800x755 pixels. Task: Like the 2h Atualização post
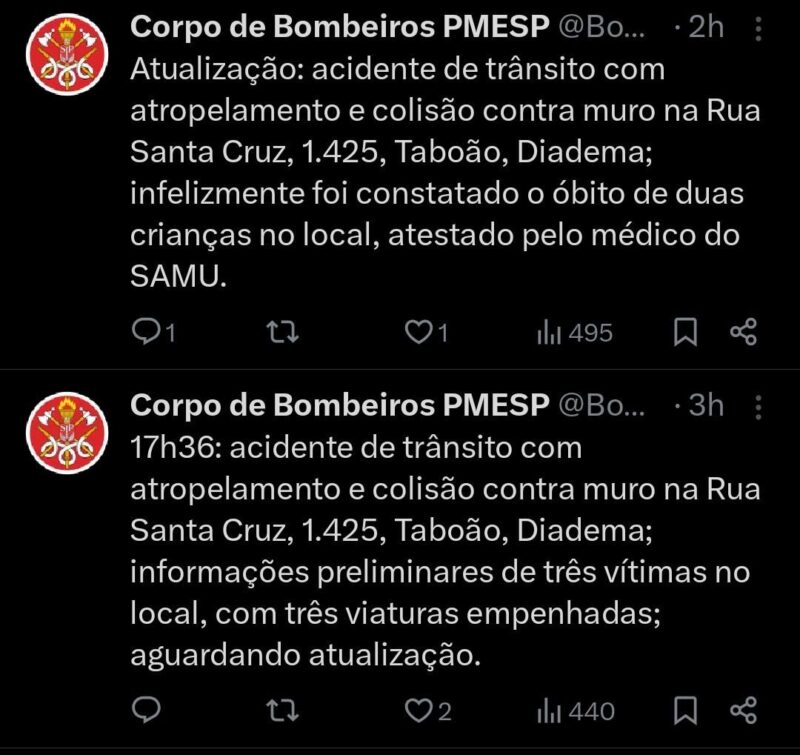(418, 332)
